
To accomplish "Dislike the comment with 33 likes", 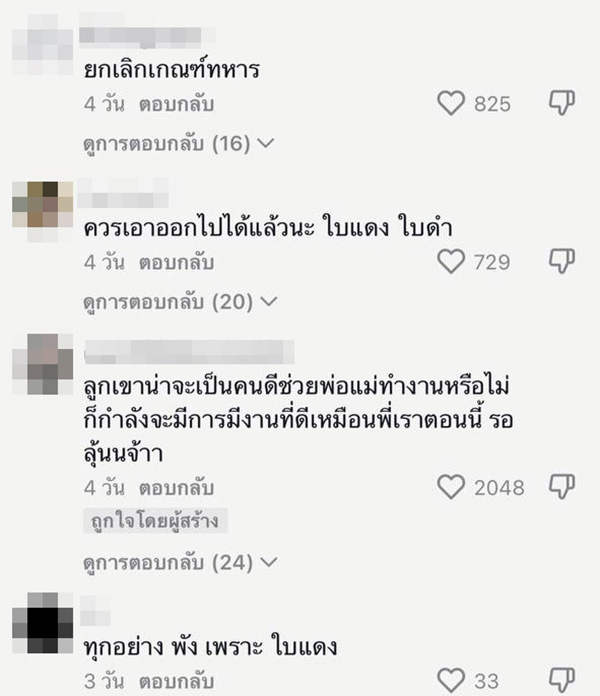I will click(562, 681).
